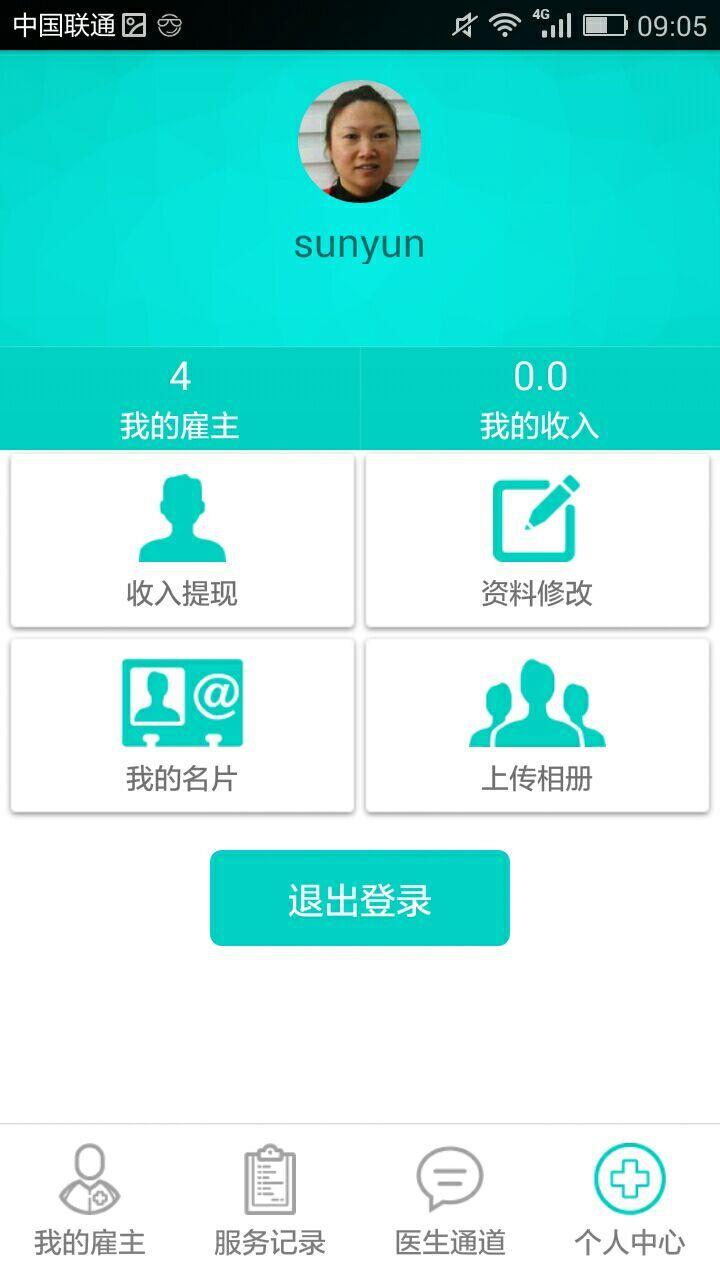720x1280 pixels.
Task: Switch to the 医生通道 tab
Action: (x=450, y=1201)
